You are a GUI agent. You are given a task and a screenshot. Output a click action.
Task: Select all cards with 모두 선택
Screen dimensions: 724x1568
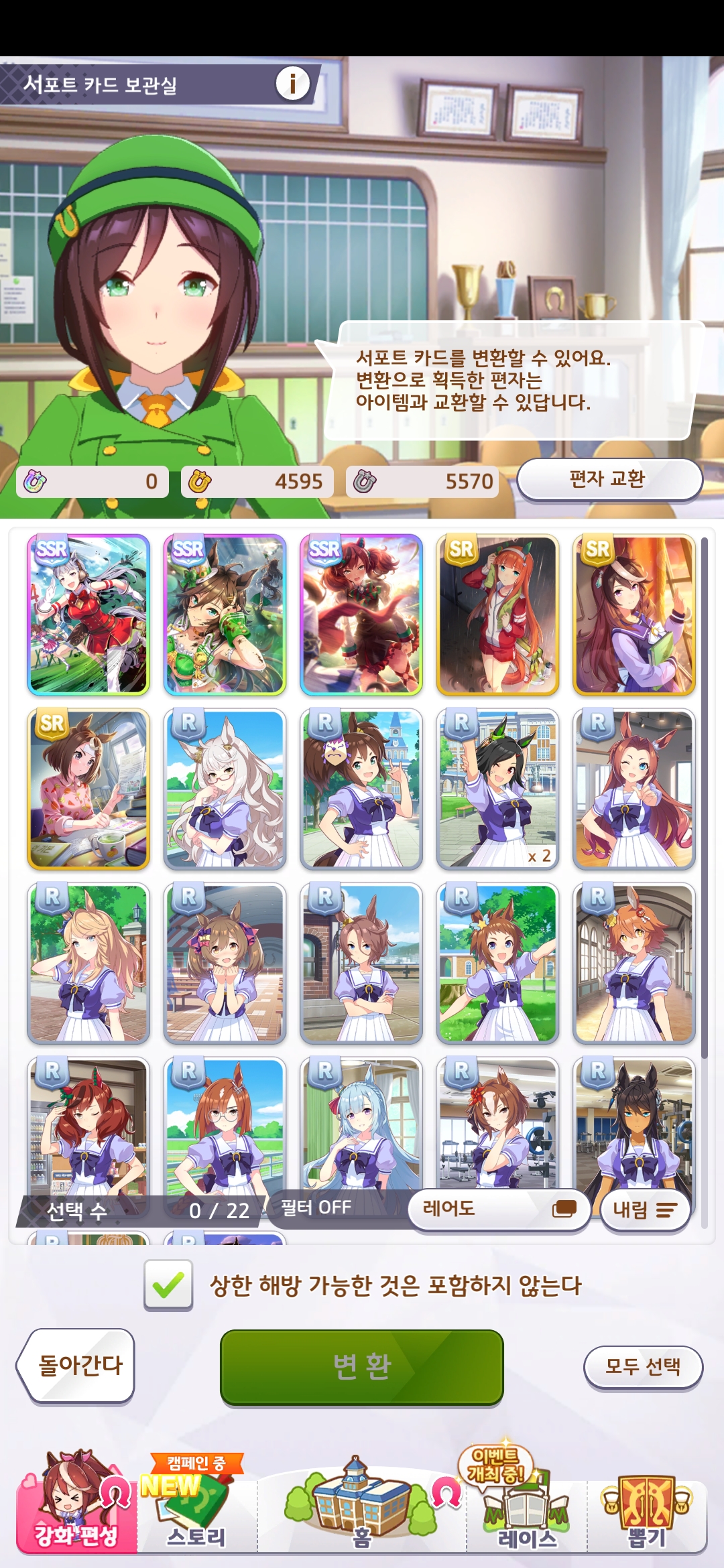(643, 1366)
